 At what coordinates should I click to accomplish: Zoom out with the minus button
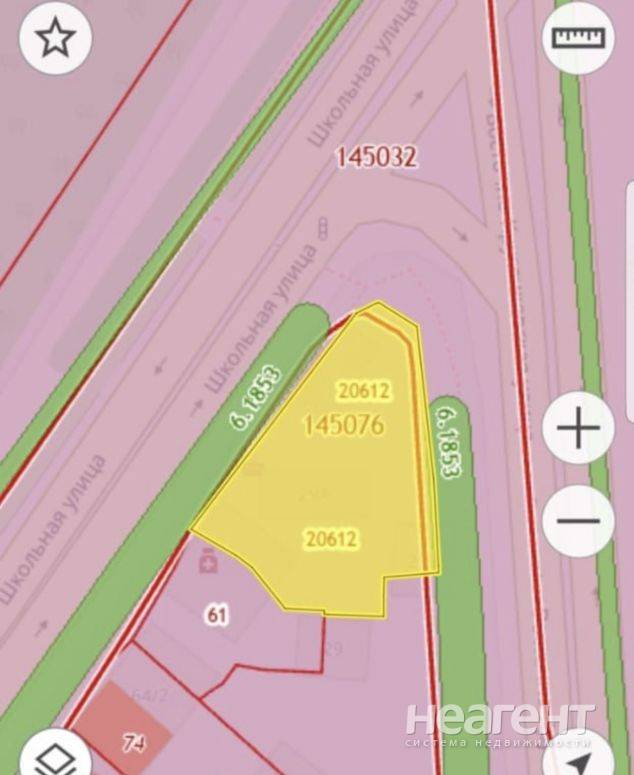point(577,521)
